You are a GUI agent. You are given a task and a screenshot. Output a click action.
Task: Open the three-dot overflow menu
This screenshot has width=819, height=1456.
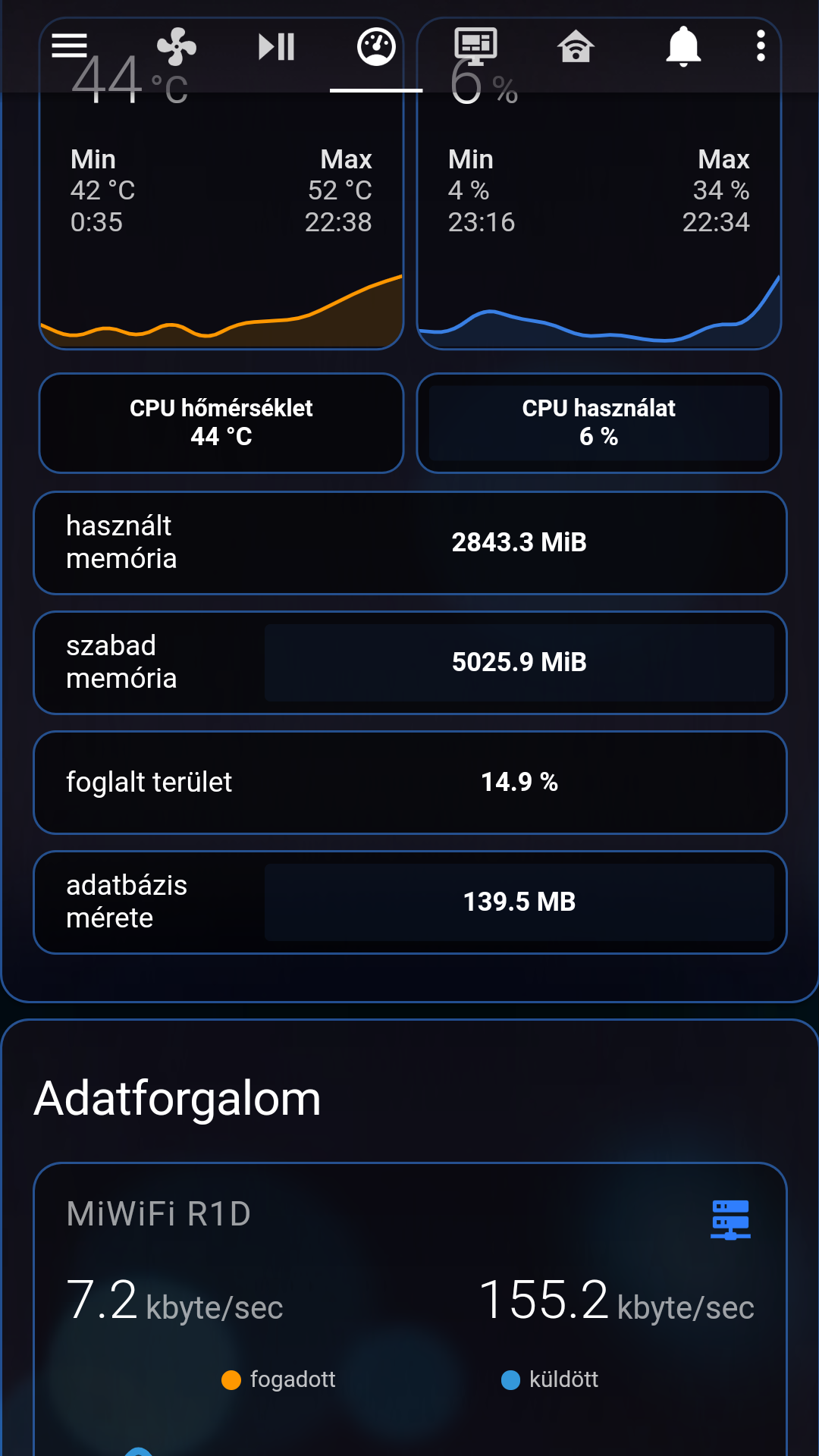761,47
